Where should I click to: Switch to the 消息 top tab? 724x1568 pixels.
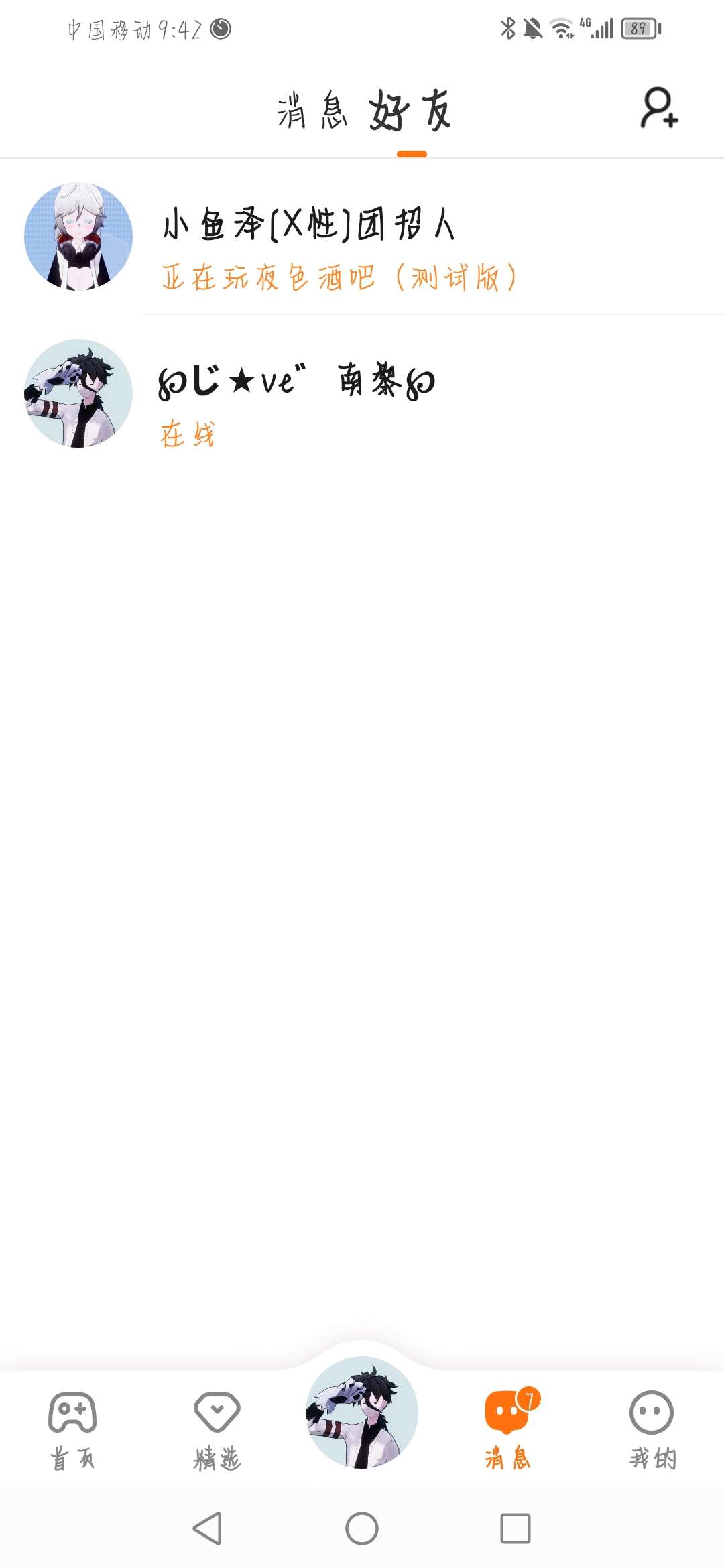(312, 111)
